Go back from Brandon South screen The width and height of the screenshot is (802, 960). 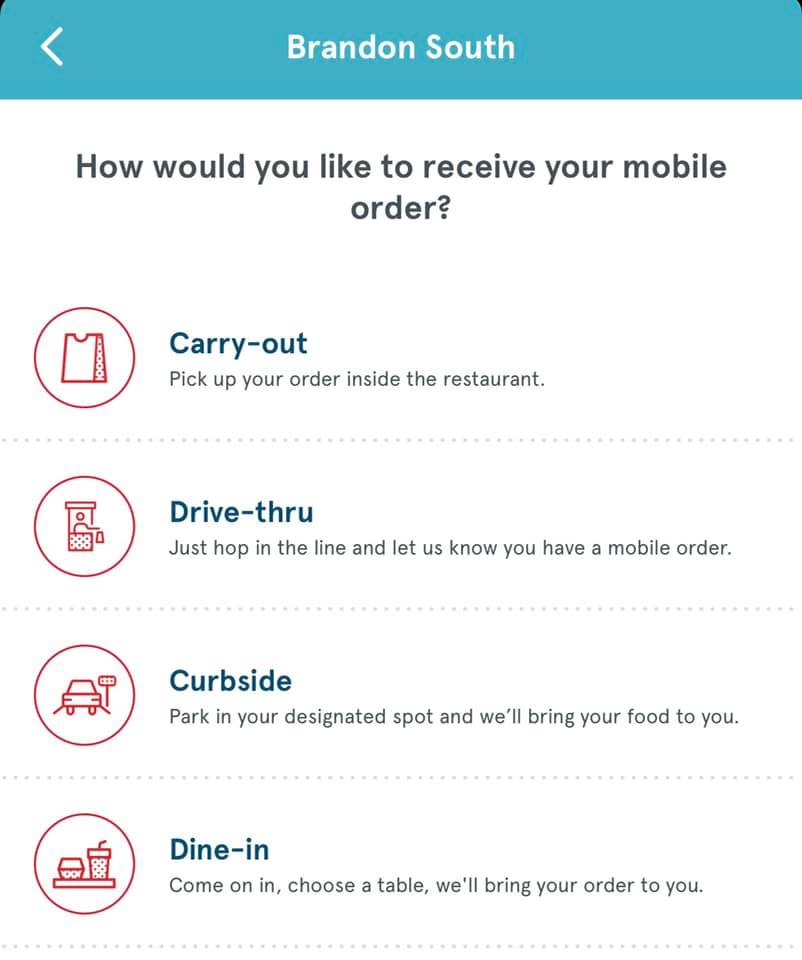tap(52, 47)
